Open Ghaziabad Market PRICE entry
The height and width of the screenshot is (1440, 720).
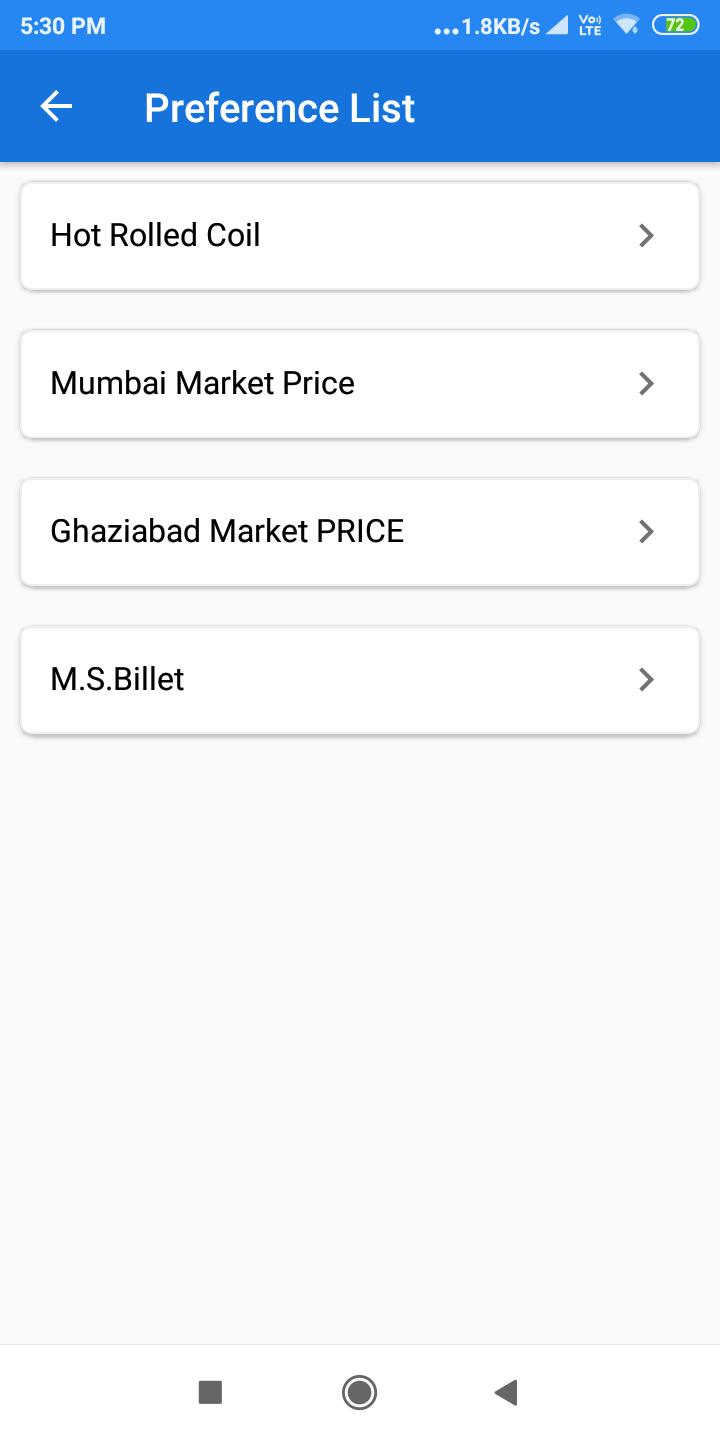pos(359,532)
